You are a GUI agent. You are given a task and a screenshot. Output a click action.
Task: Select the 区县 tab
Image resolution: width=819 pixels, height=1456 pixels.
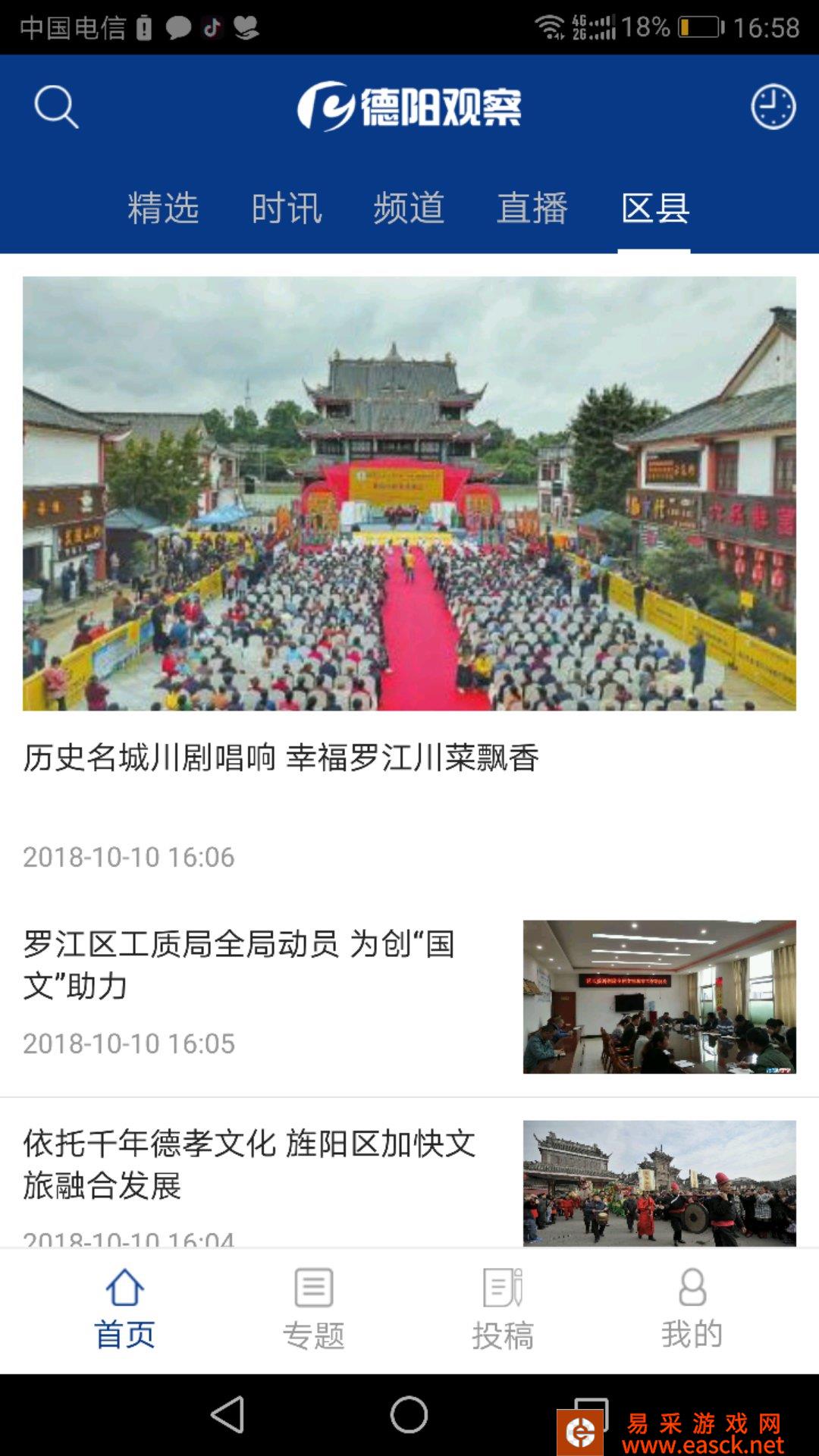pos(654,208)
